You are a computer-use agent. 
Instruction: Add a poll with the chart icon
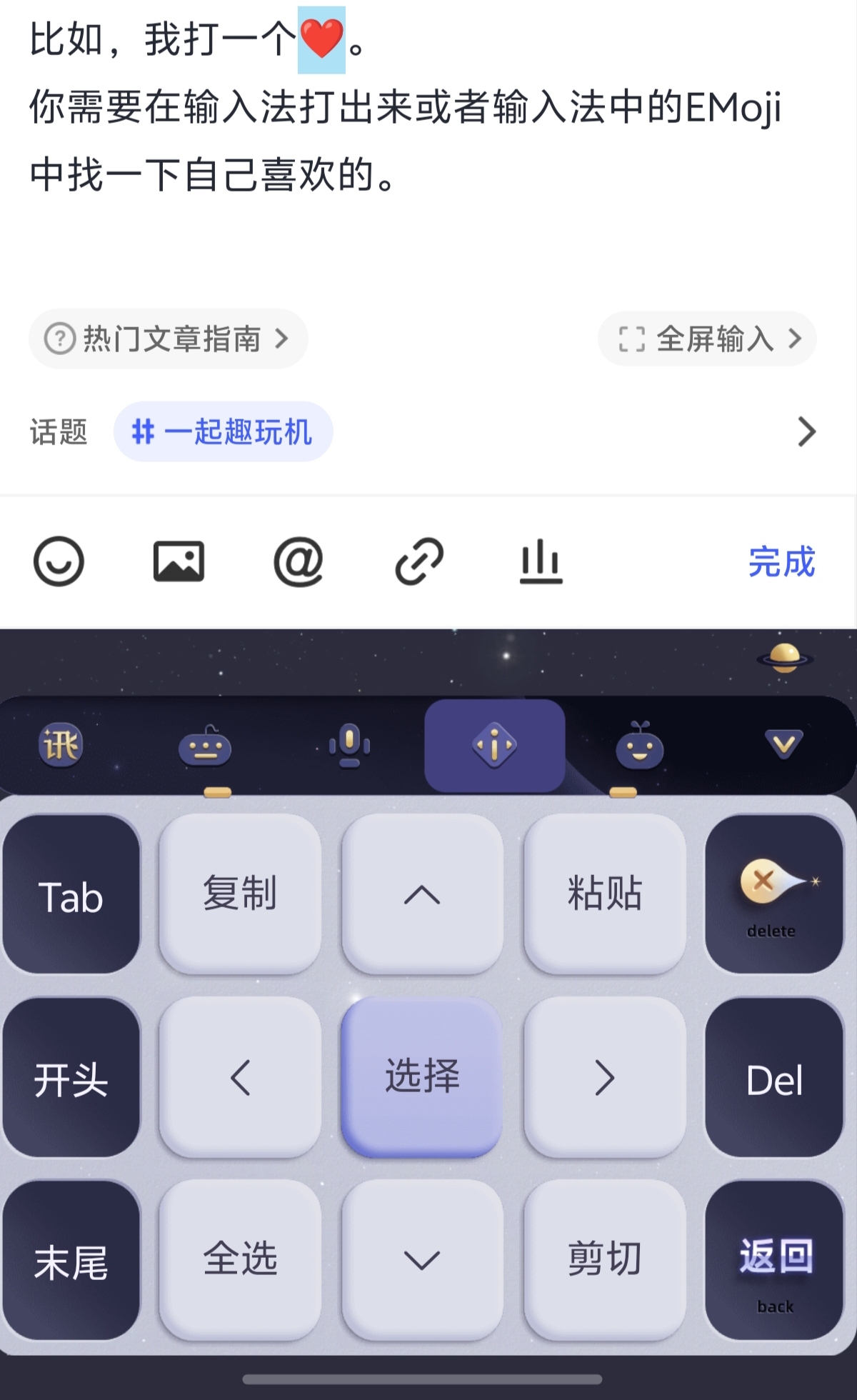coord(541,561)
